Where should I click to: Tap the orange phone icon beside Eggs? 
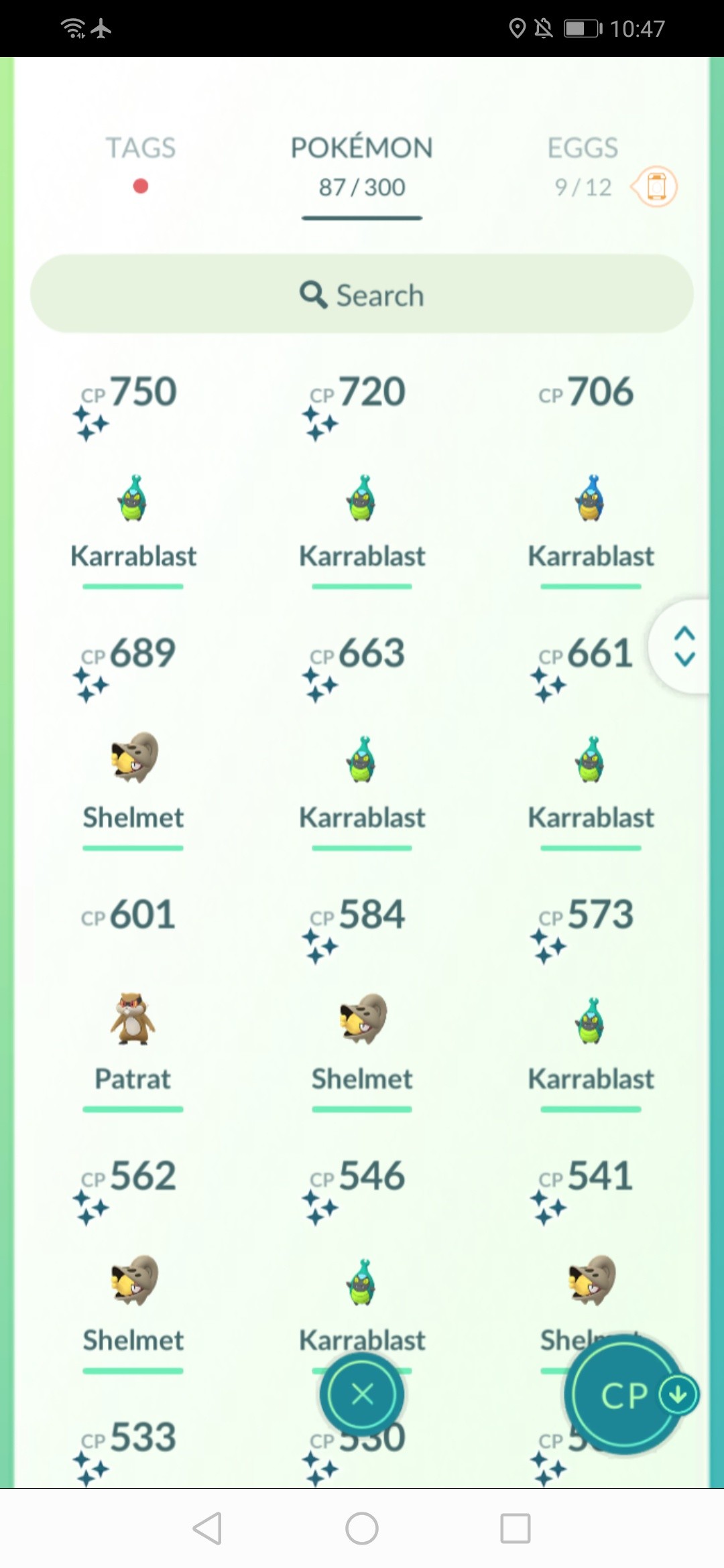[x=654, y=186]
